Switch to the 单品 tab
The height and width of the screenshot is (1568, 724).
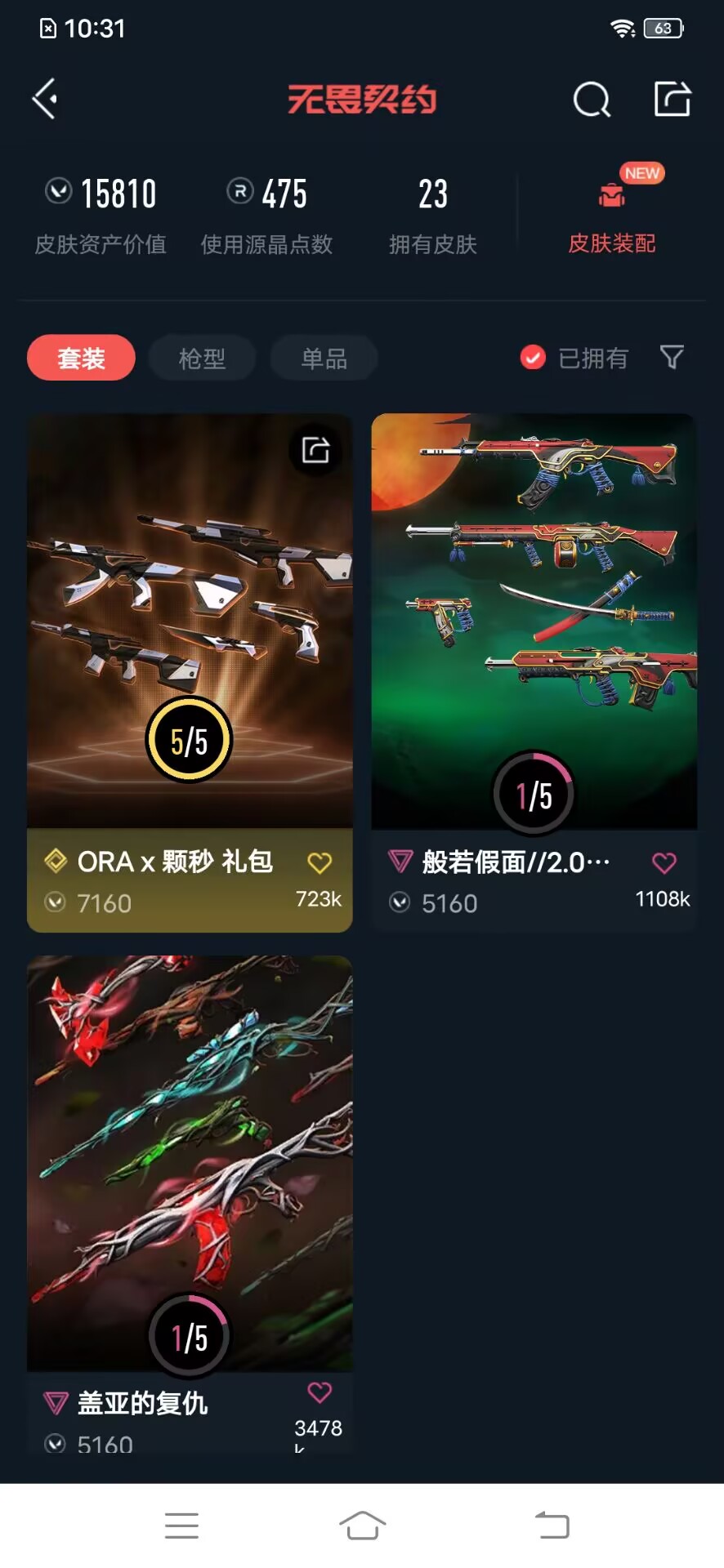(324, 358)
